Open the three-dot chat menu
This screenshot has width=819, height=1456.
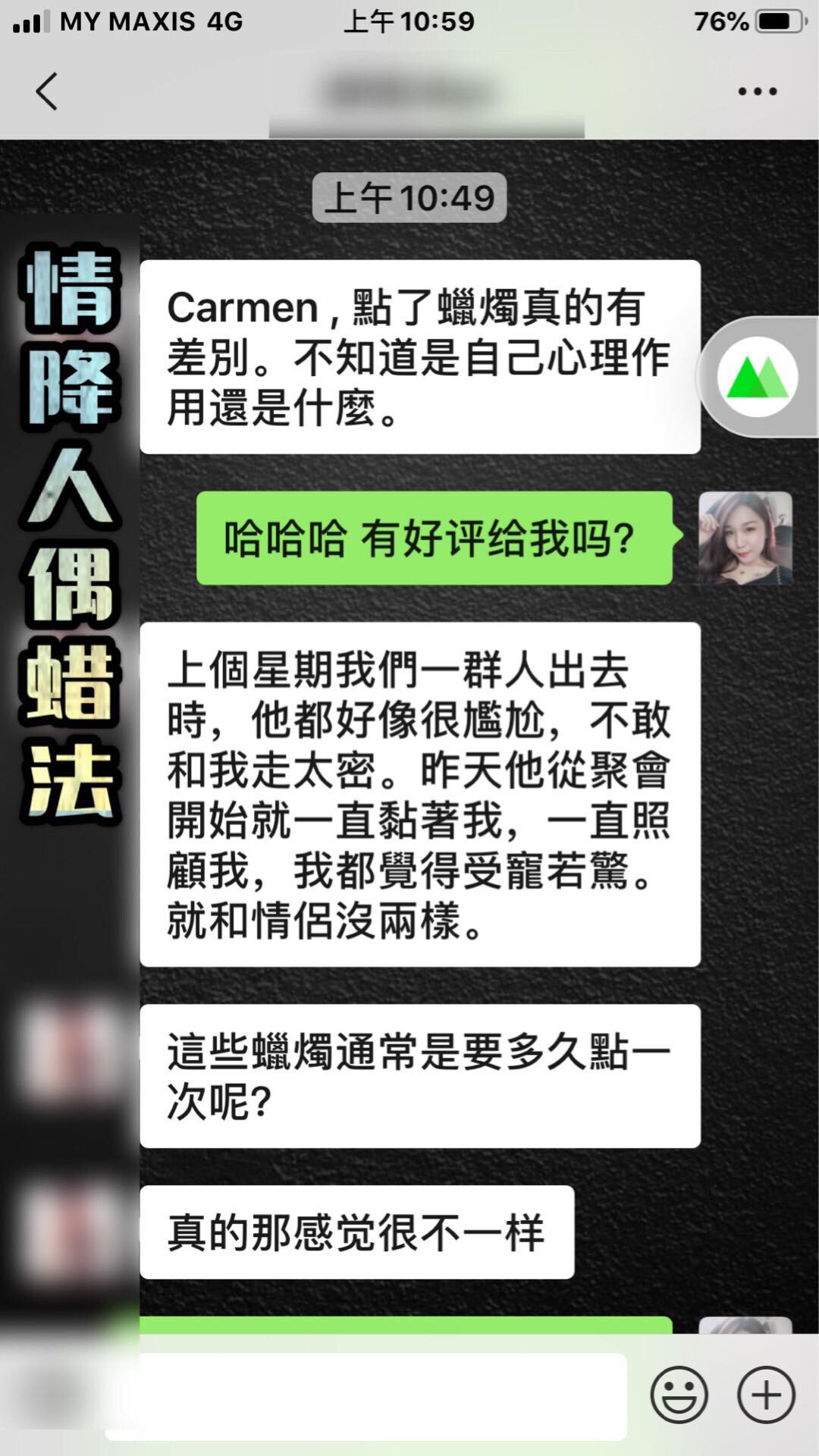click(757, 92)
